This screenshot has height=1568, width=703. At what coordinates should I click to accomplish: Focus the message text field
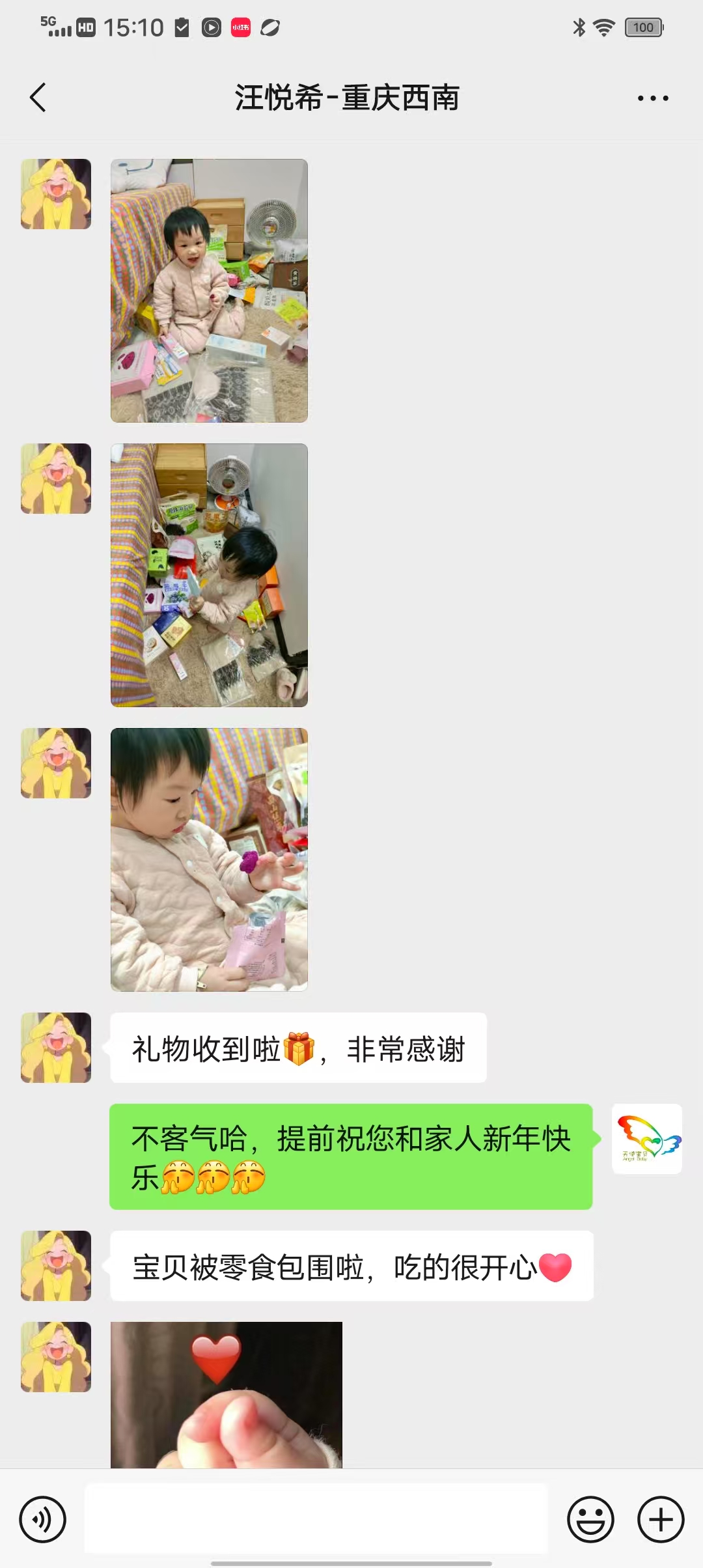[316, 1519]
